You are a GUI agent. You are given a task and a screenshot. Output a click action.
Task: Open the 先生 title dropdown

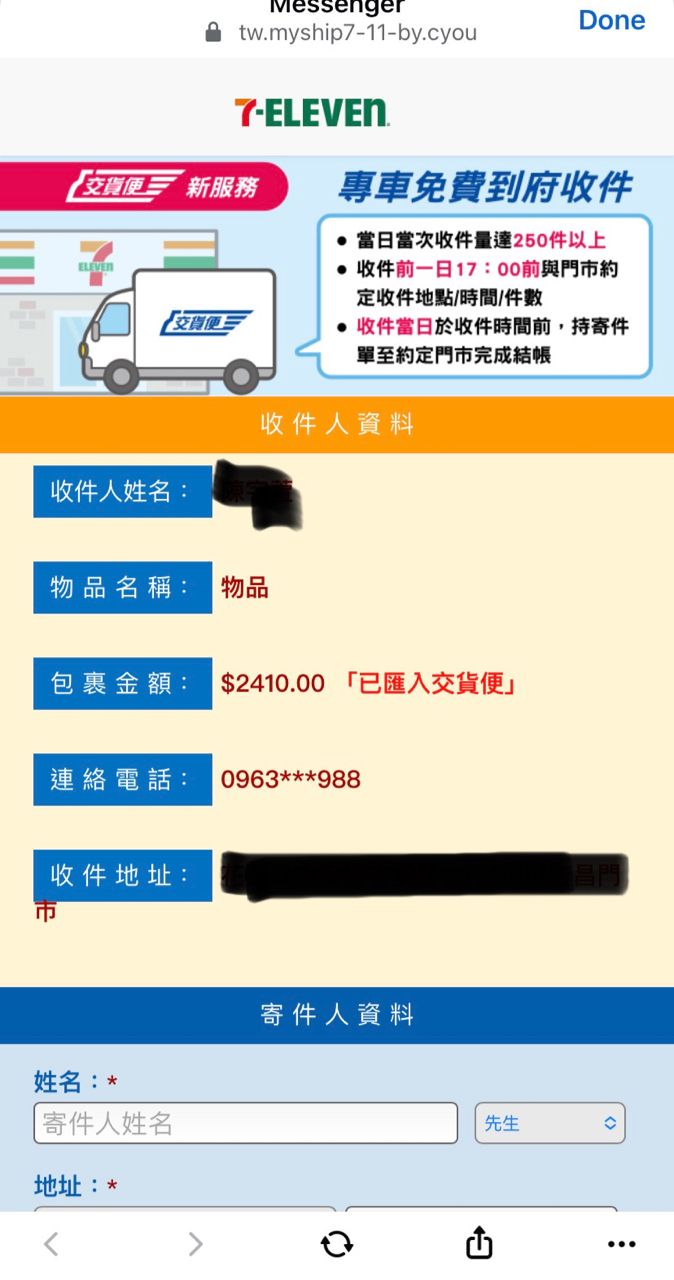coord(549,1123)
